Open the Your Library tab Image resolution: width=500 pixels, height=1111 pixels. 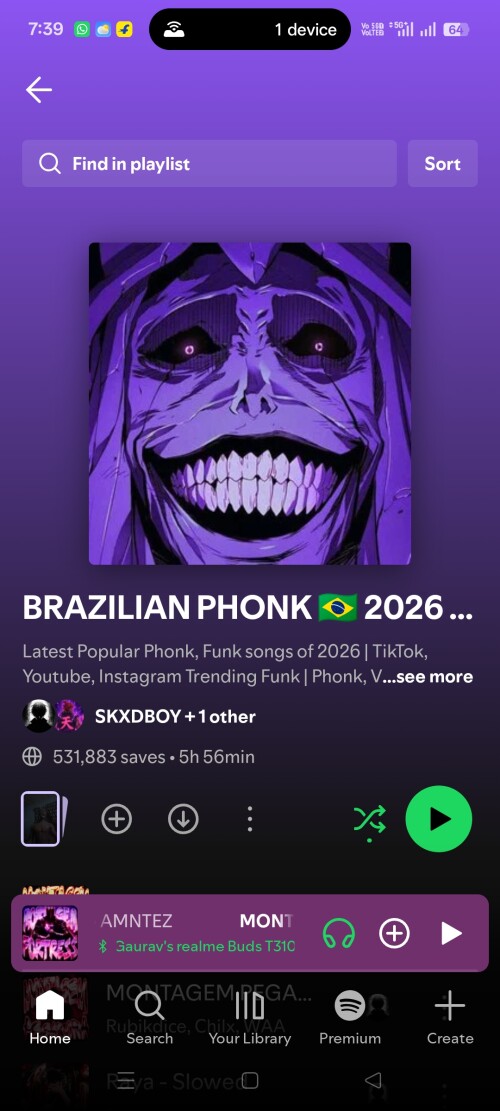coord(249,1017)
